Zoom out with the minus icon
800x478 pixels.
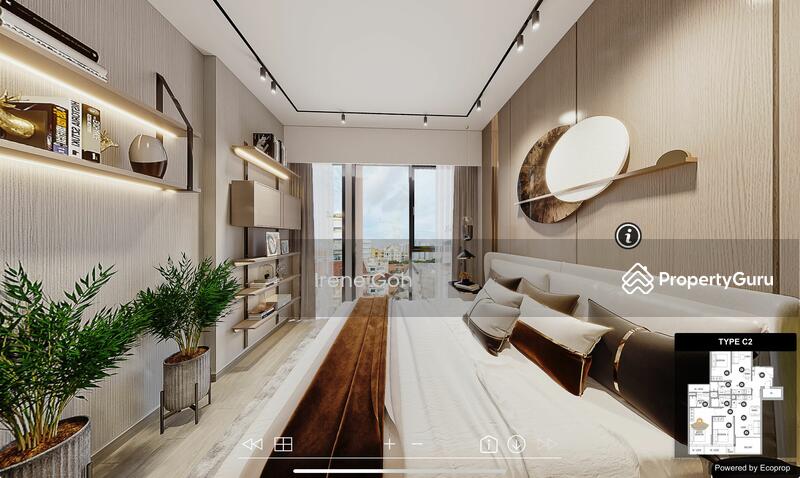pyautogui.click(x=417, y=444)
